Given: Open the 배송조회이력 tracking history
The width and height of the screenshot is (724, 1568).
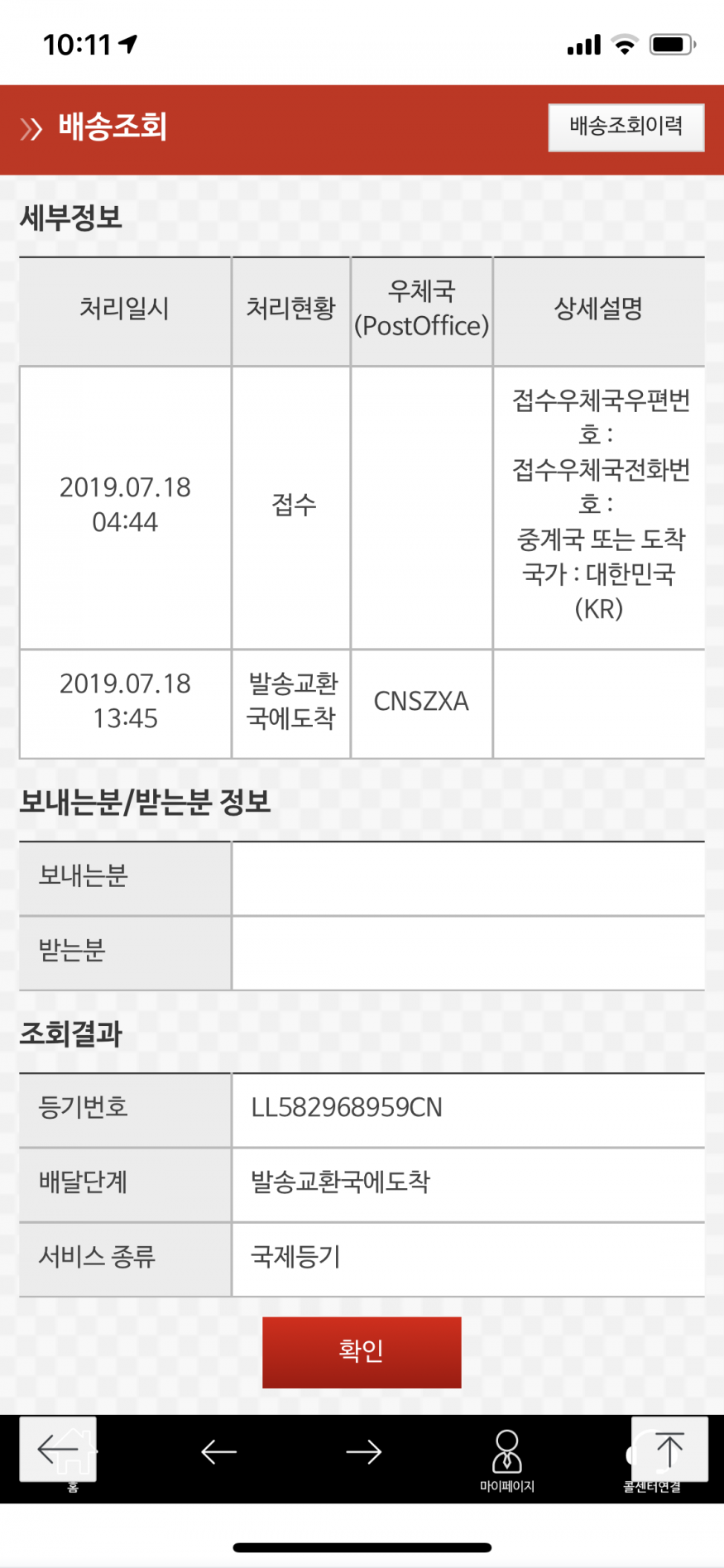Looking at the screenshot, I should pos(626,127).
